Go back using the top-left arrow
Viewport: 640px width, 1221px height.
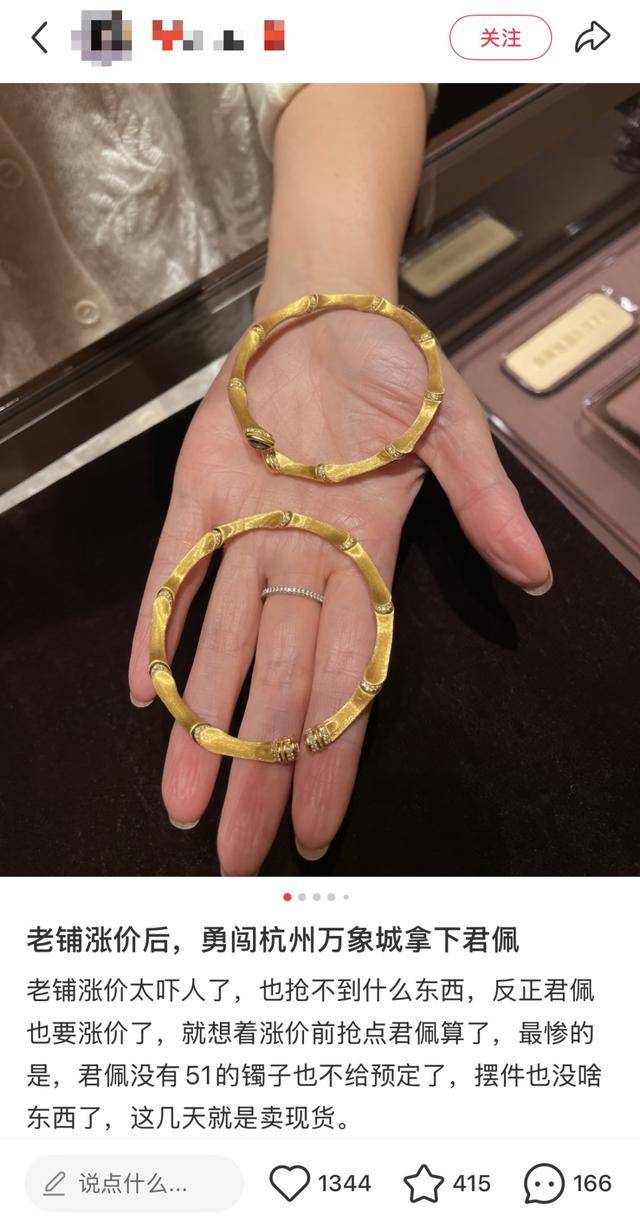pos(39,38)
